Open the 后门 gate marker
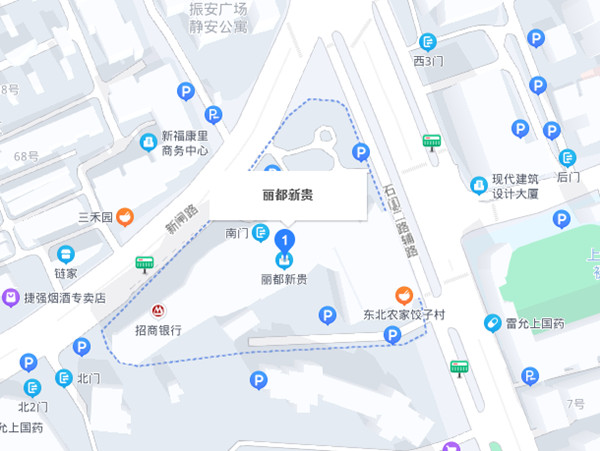 click(568, 158)
